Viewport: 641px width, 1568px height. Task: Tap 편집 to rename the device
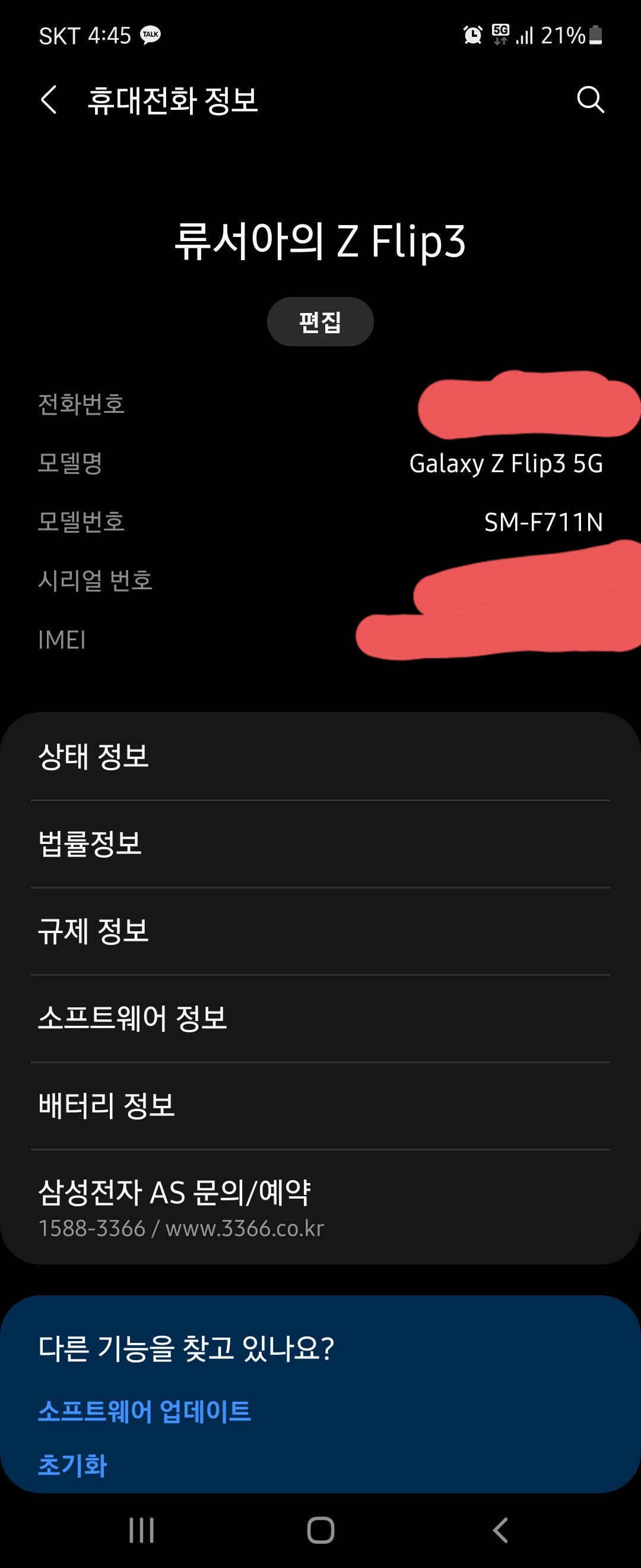pos(320,322)
